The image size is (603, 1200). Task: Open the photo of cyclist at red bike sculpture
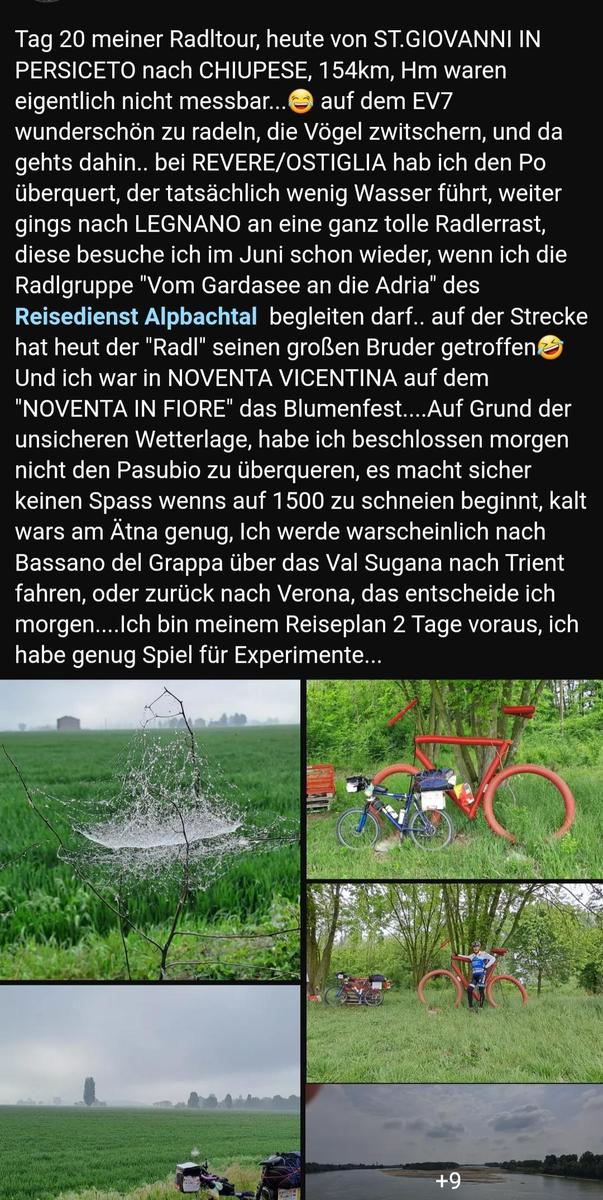click(454, 982)
